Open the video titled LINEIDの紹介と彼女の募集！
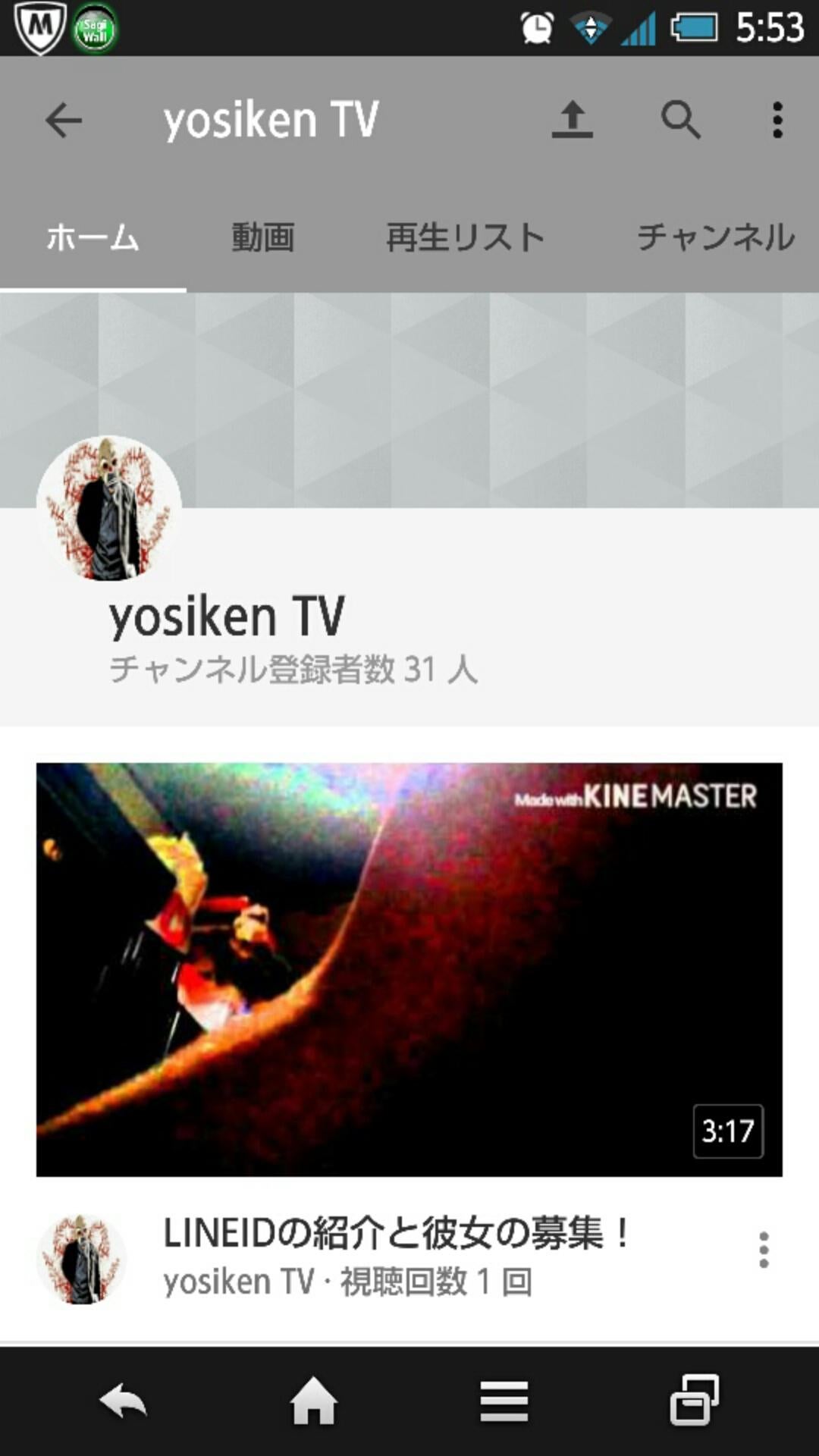The height and width of the screenshot is (1456, 819). click(x=397, y=1233)
